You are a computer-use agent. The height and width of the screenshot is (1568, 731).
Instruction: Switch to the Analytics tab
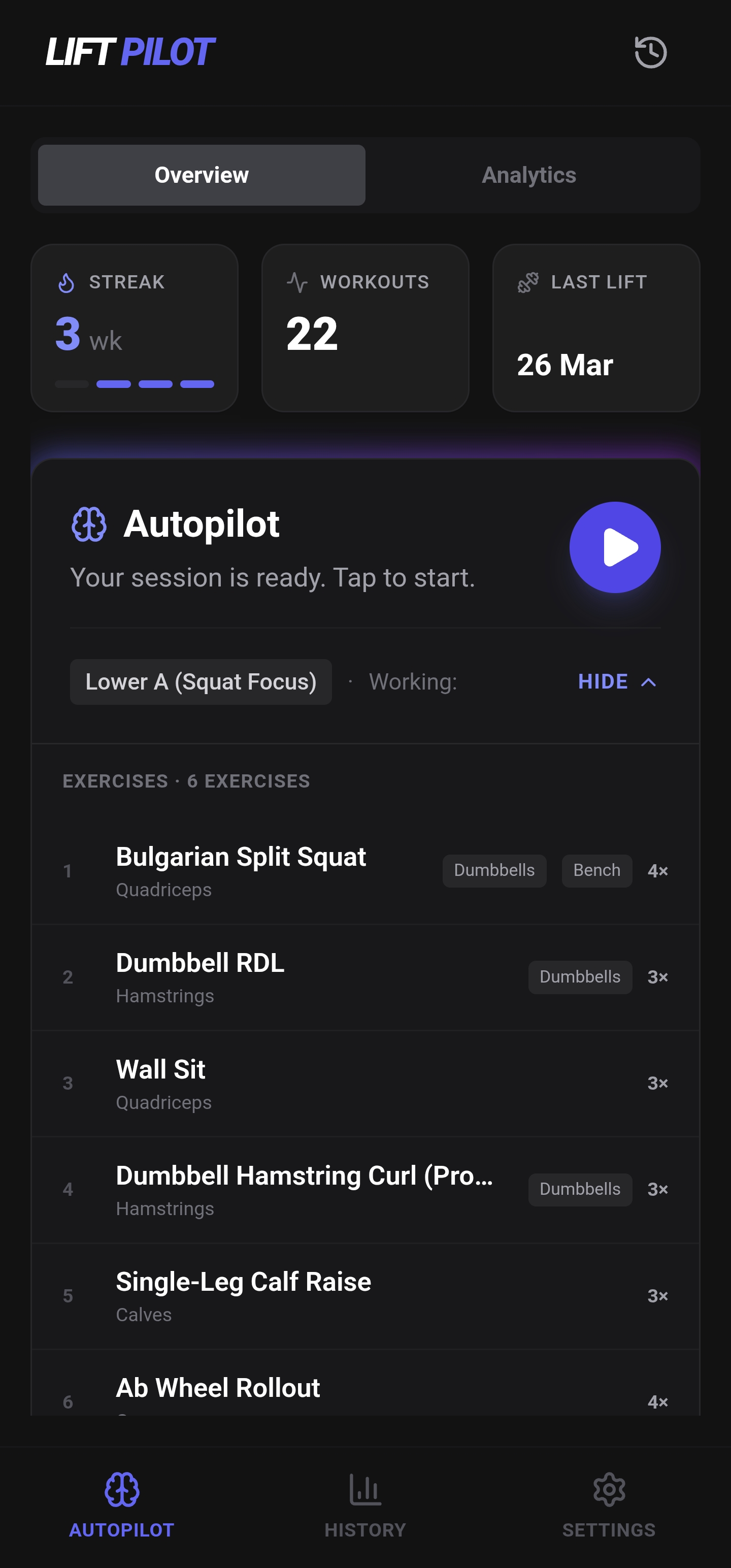pyautogui.click(x=528, y=175)
